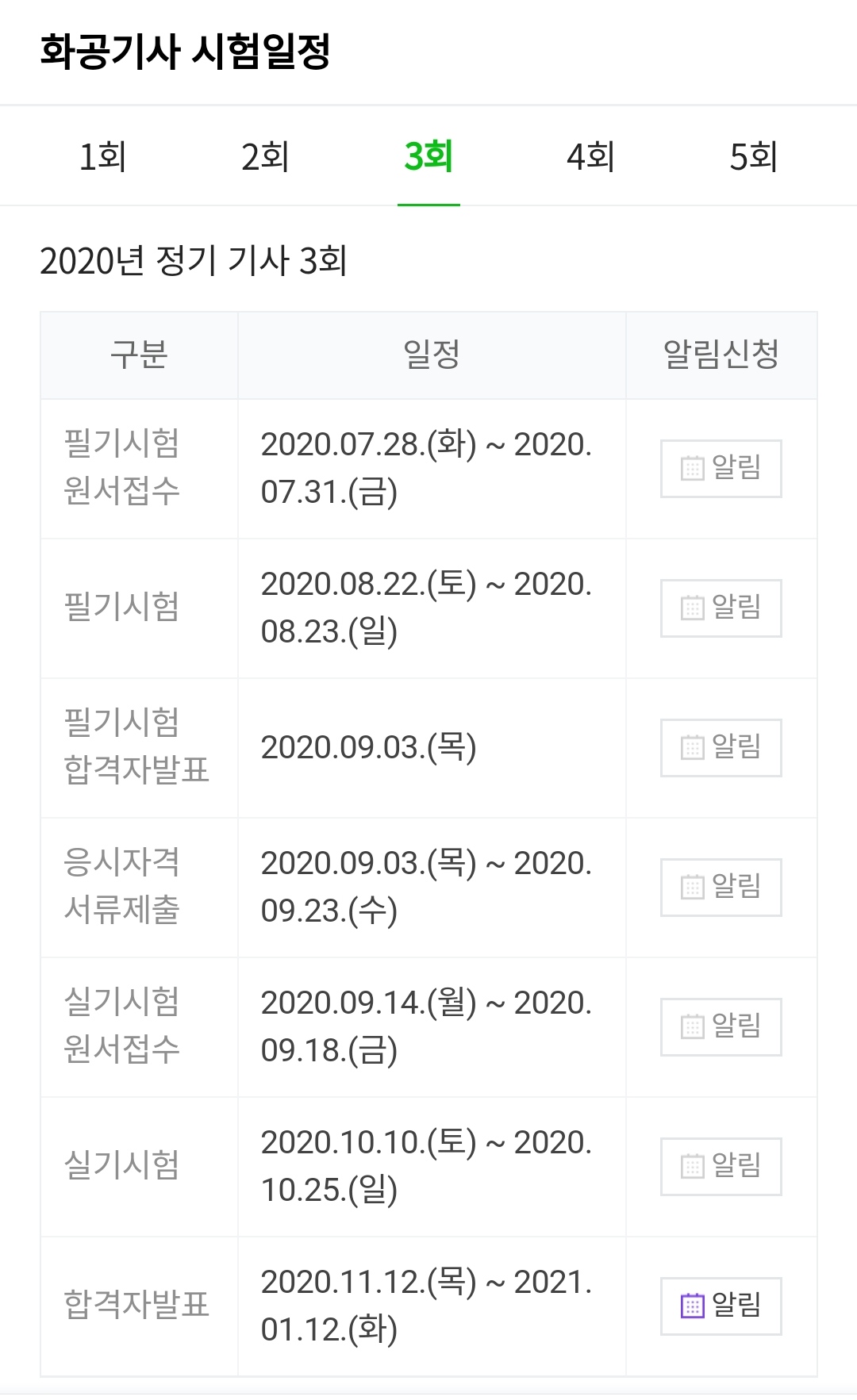Tap 알림 for 필기시험 원서접수
Image resolution: width=857 pixels, height=1400 pixels.
pyautogui.click(x=721, y=469)
